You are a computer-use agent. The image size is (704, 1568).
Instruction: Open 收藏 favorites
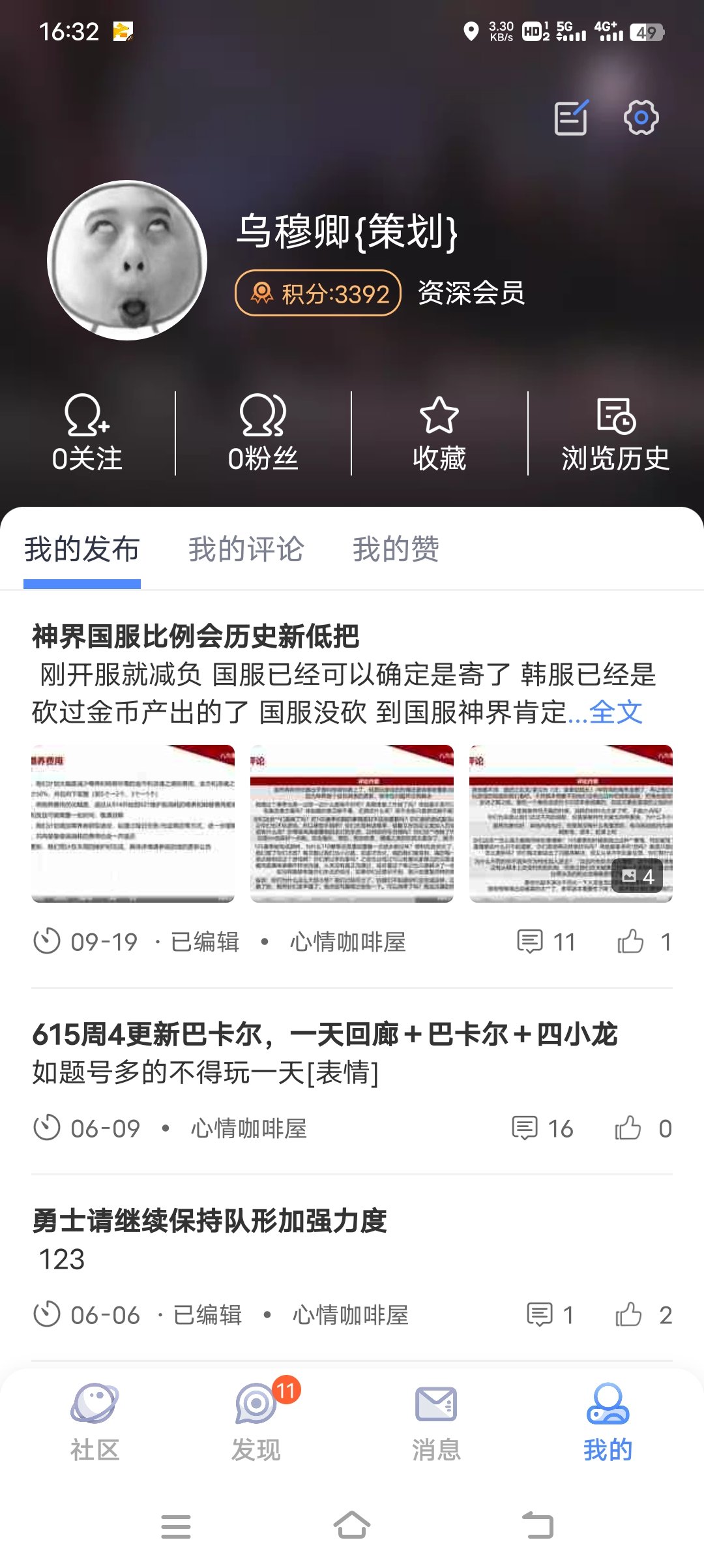pos(439,433)
